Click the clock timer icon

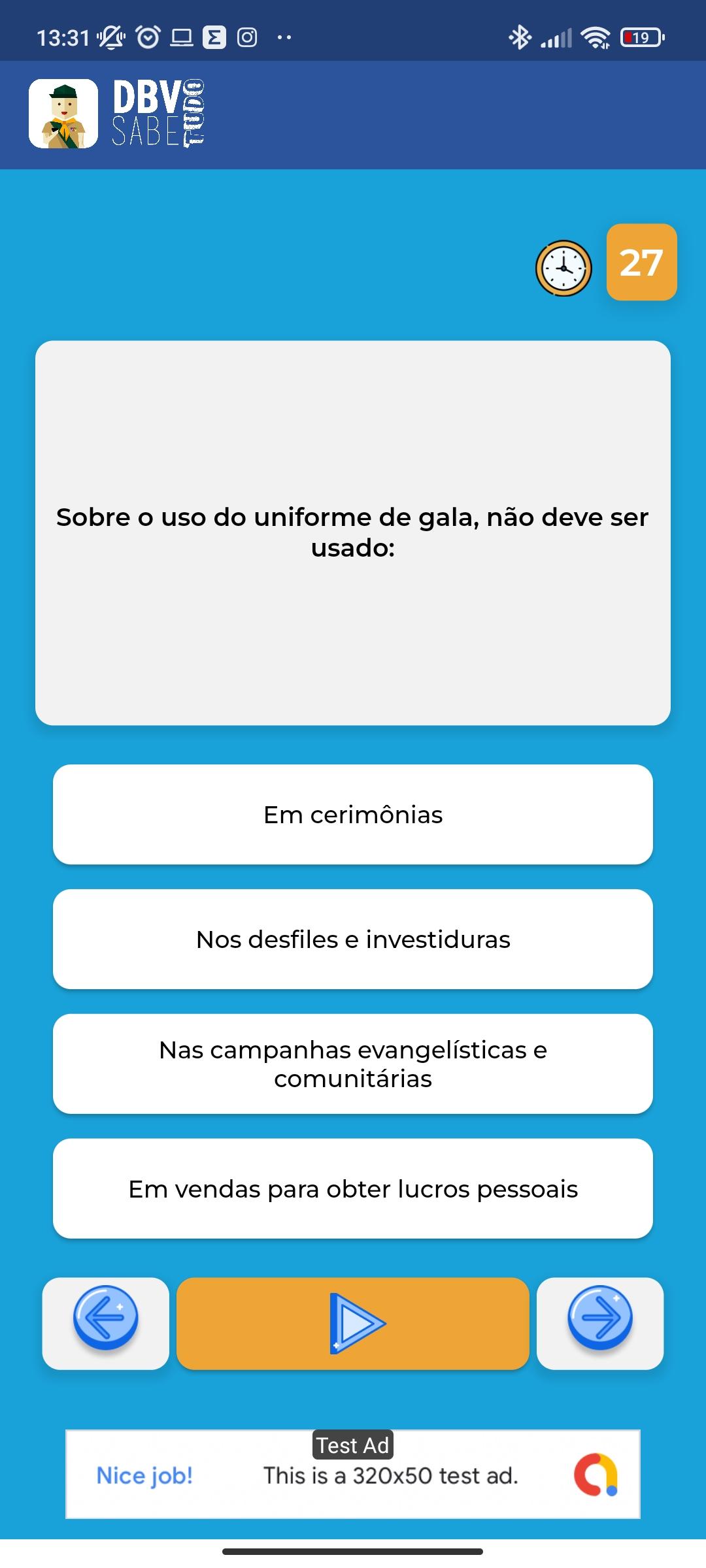click(563, 268)
